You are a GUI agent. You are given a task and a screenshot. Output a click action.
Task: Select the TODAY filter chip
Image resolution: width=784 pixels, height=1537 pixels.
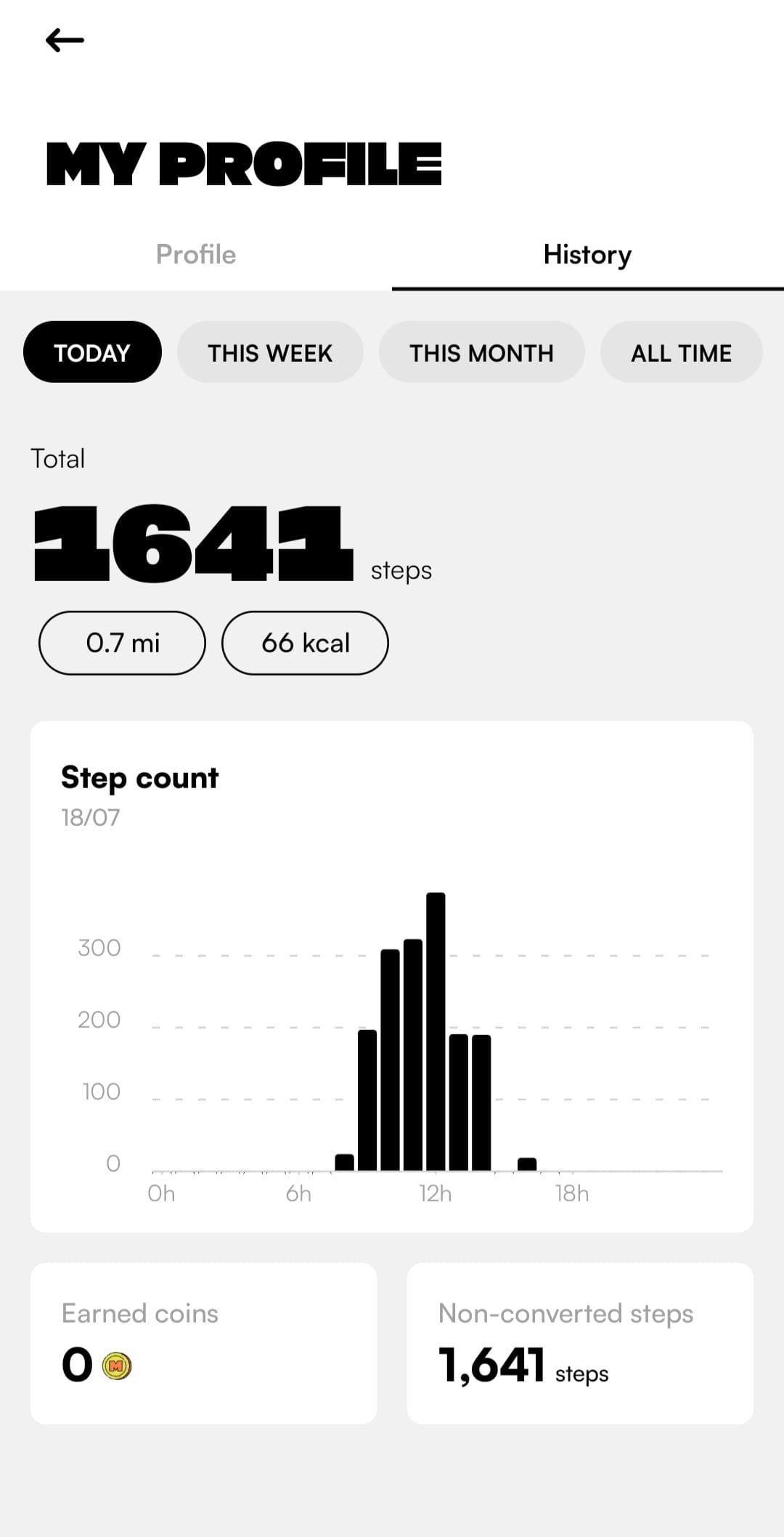92,352
